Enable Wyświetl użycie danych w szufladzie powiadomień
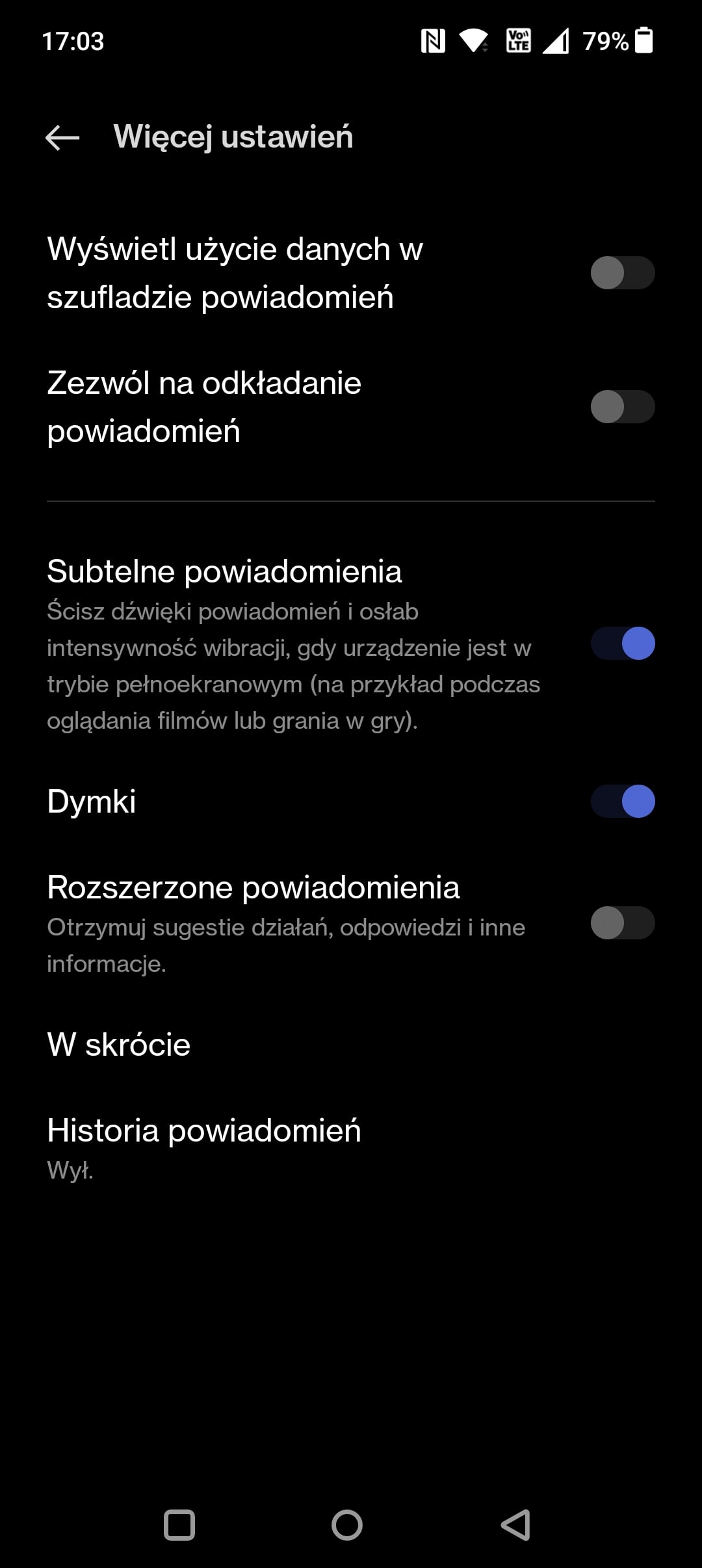Viewport: 702px width, 1568px height. pos(622,272)
